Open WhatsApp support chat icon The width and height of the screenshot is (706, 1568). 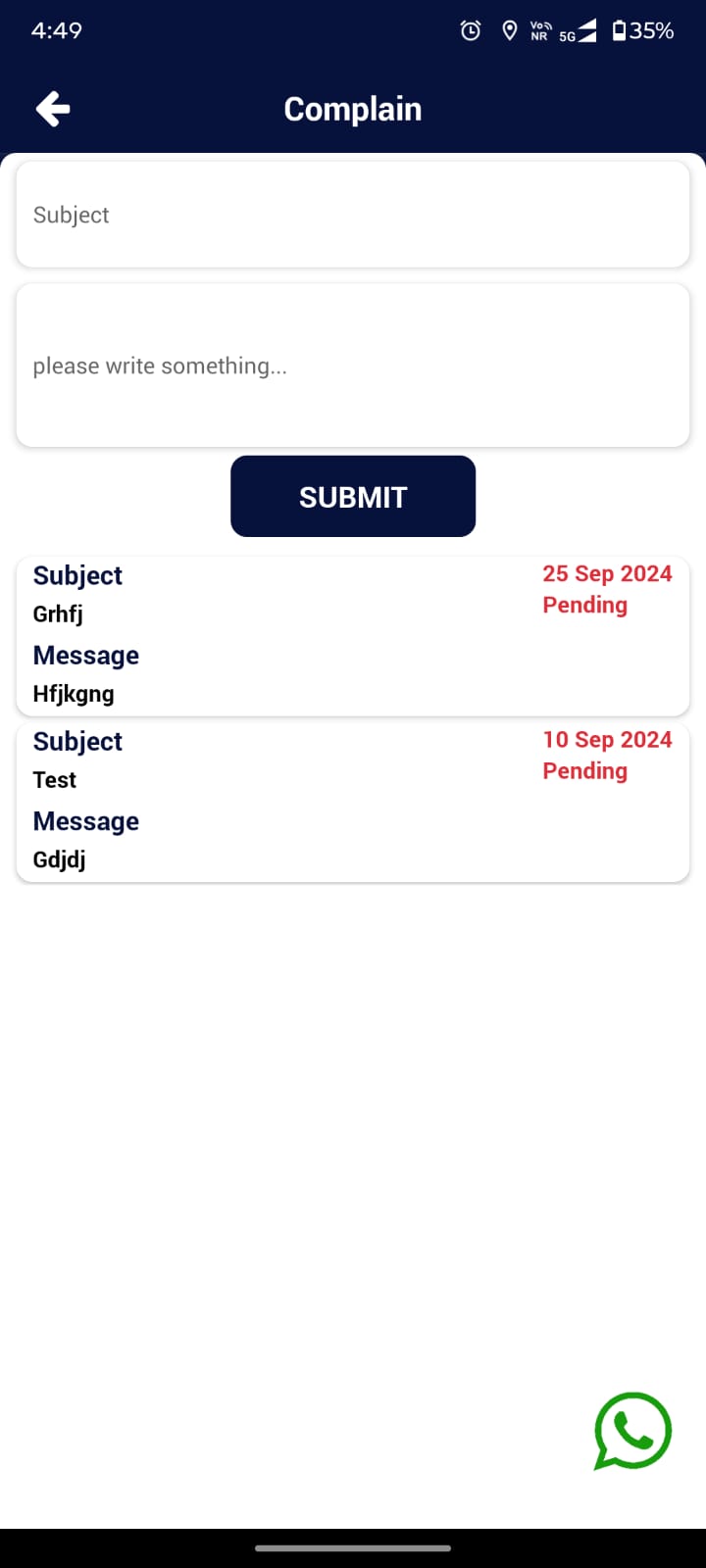pyautogui.click(x=632, y=1431)
